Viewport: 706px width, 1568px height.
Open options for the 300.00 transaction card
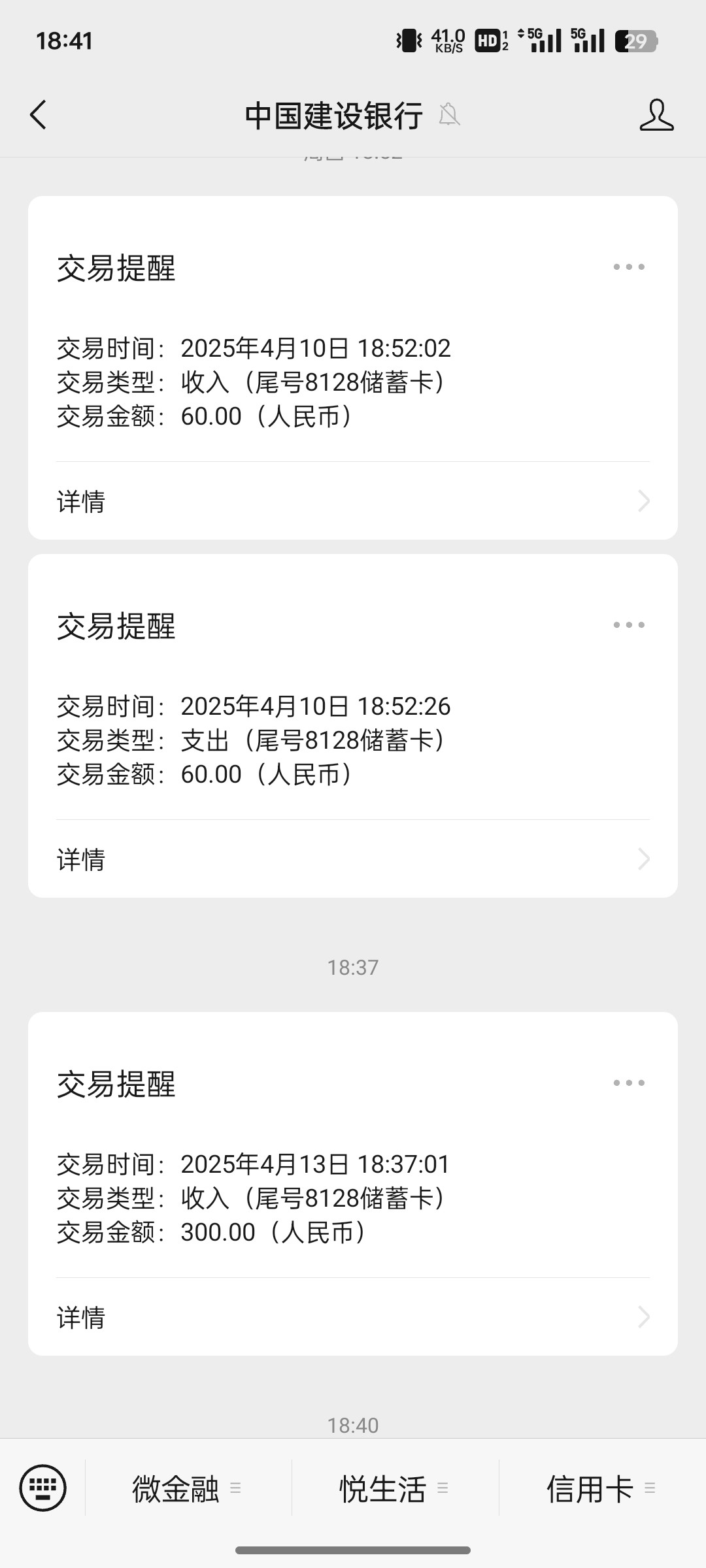tap(629, 1083)
